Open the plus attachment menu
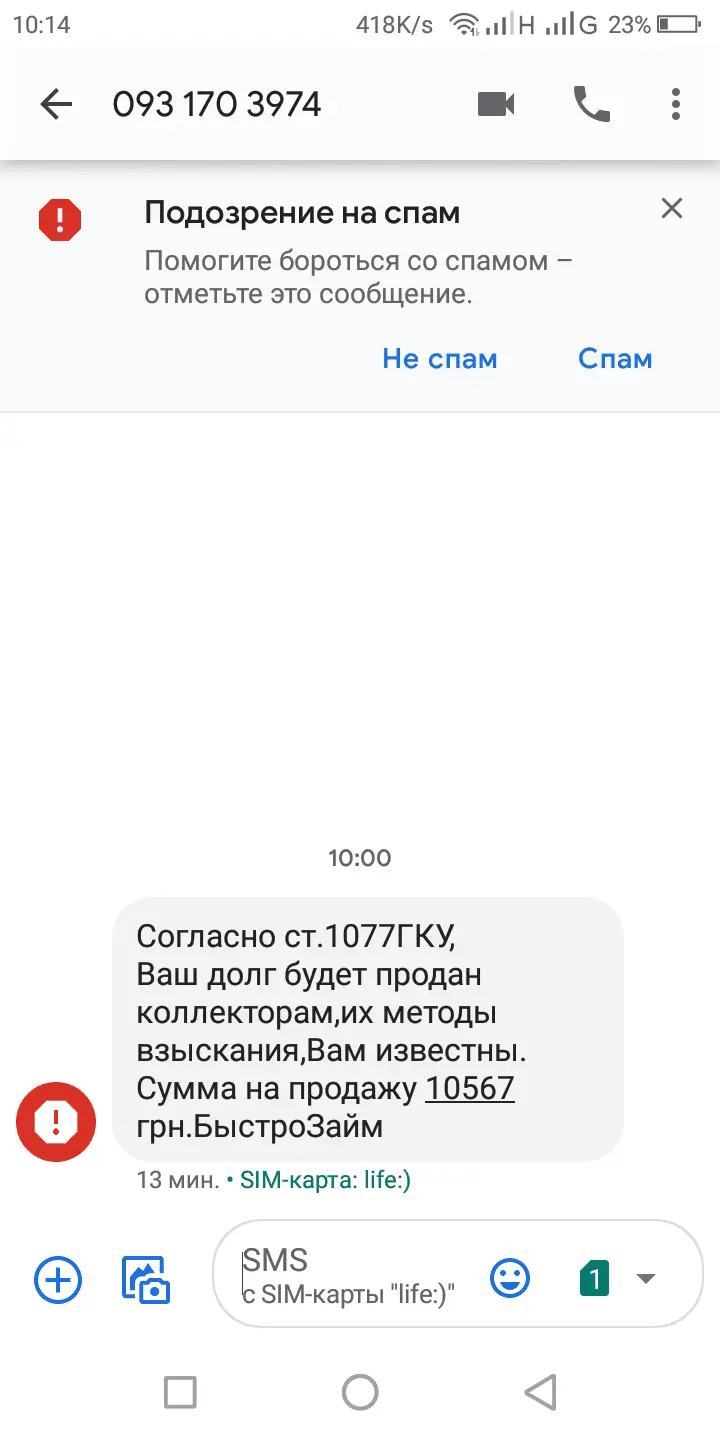 coord(58,1279)
